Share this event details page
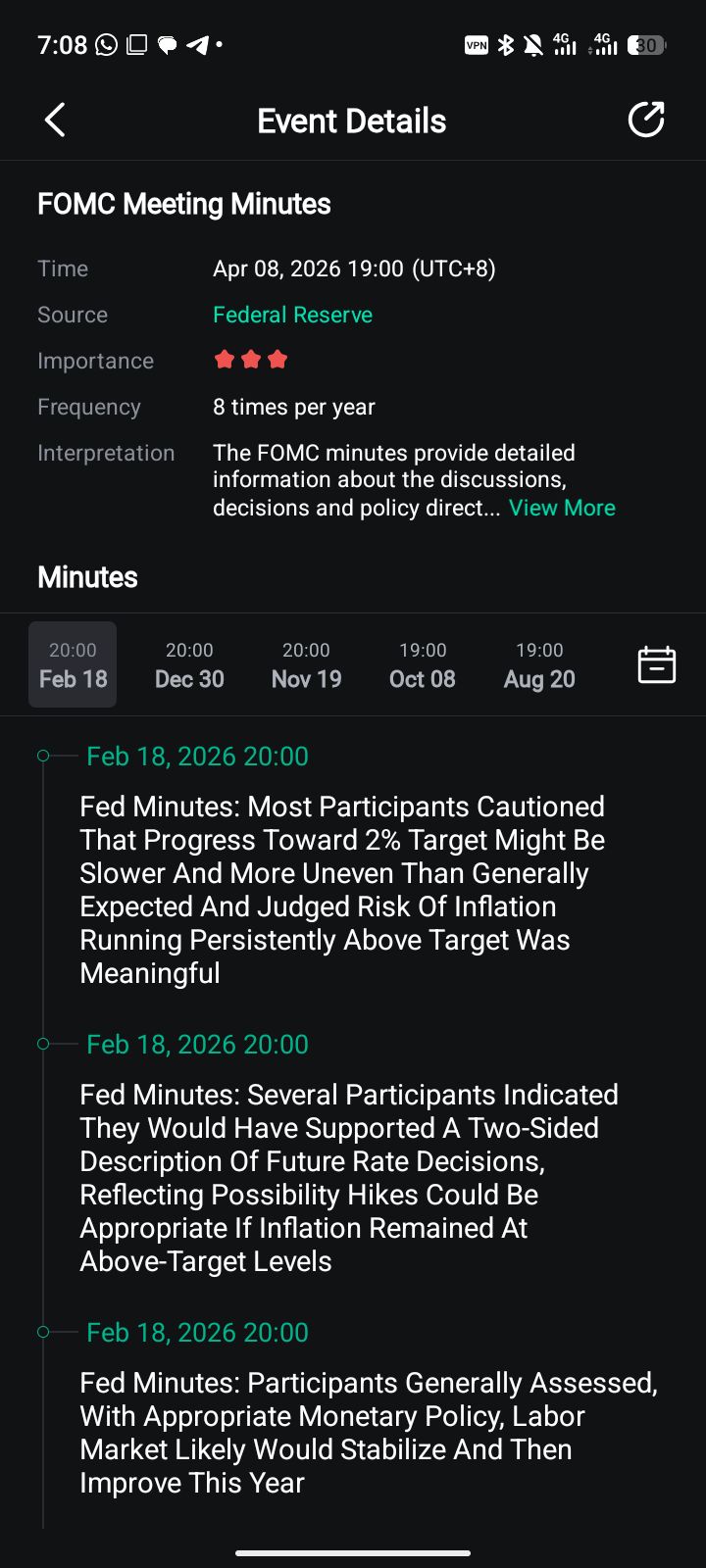706x1568 pixels. tap(646, 121)
